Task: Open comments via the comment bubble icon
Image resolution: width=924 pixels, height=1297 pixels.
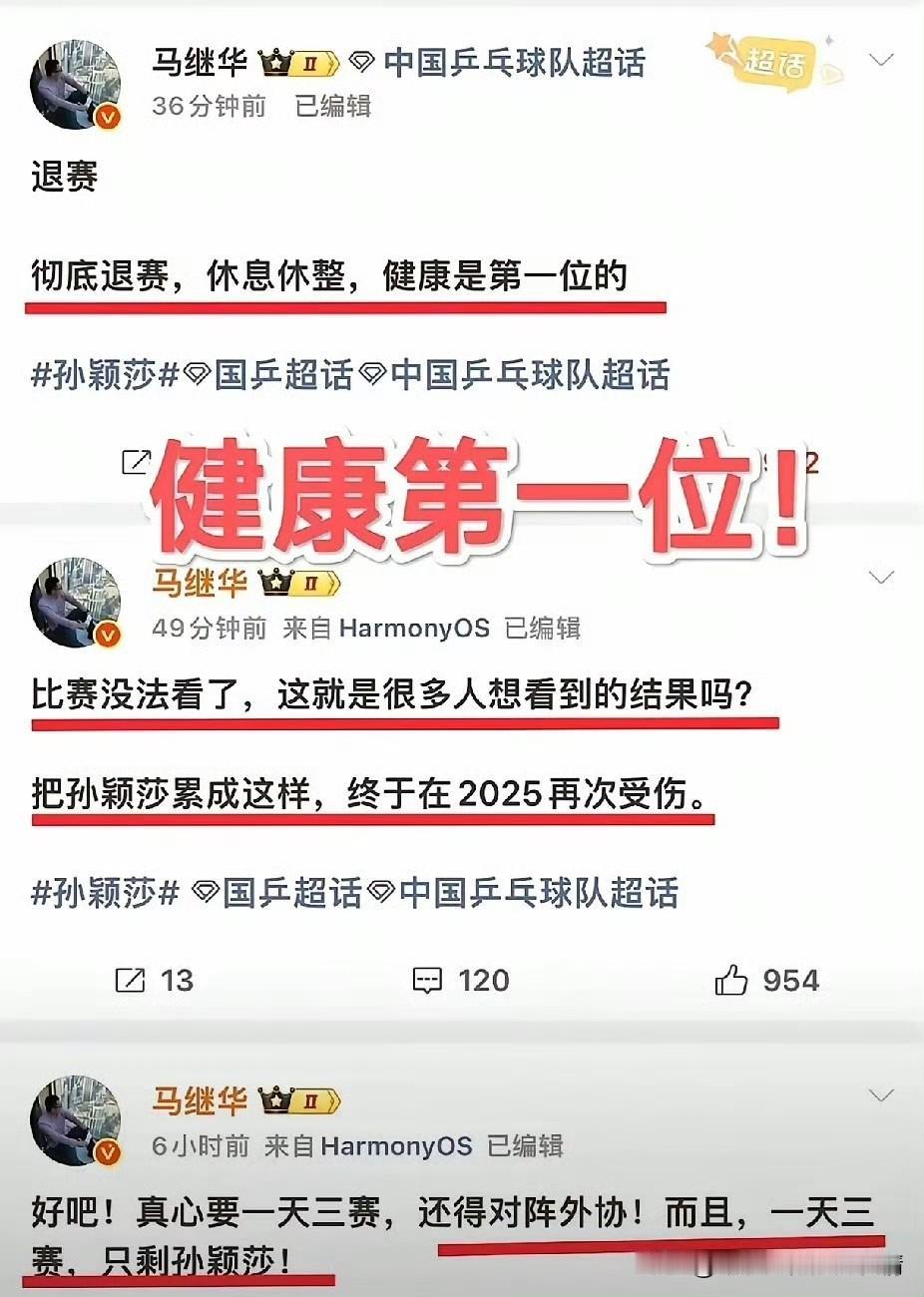Action: [429, 981]
